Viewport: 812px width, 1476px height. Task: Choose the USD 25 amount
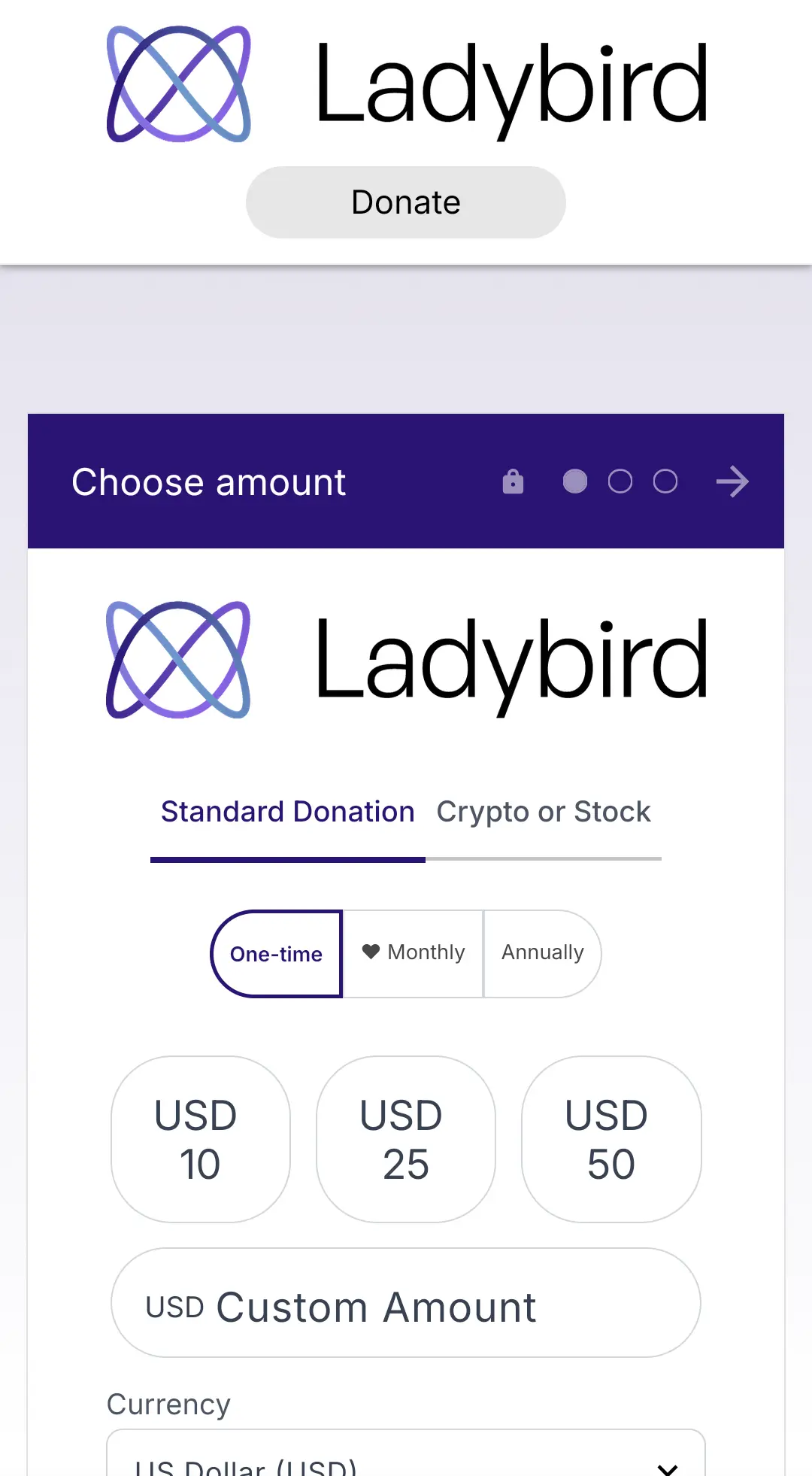[x=405, y=1139]
